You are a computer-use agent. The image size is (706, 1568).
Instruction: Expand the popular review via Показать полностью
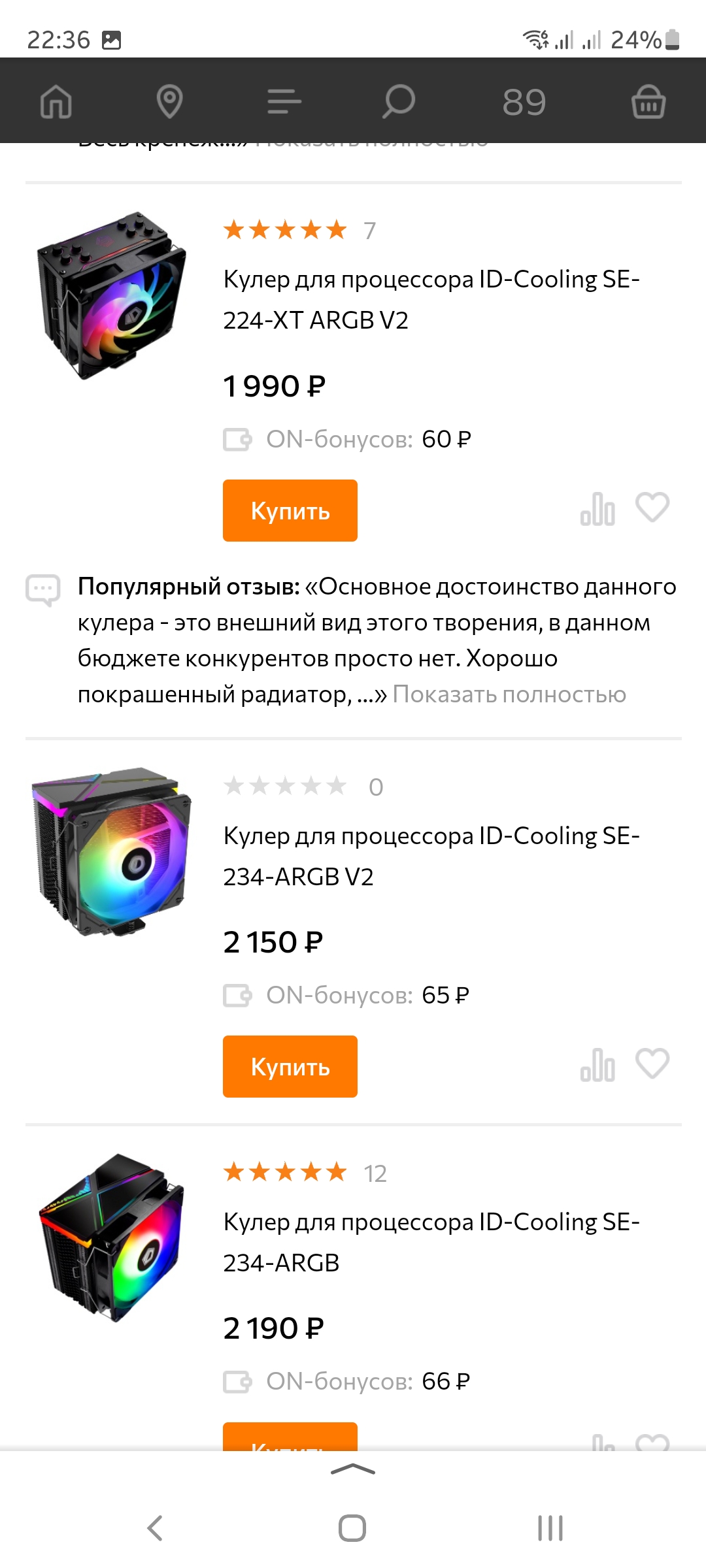(509, 694)
